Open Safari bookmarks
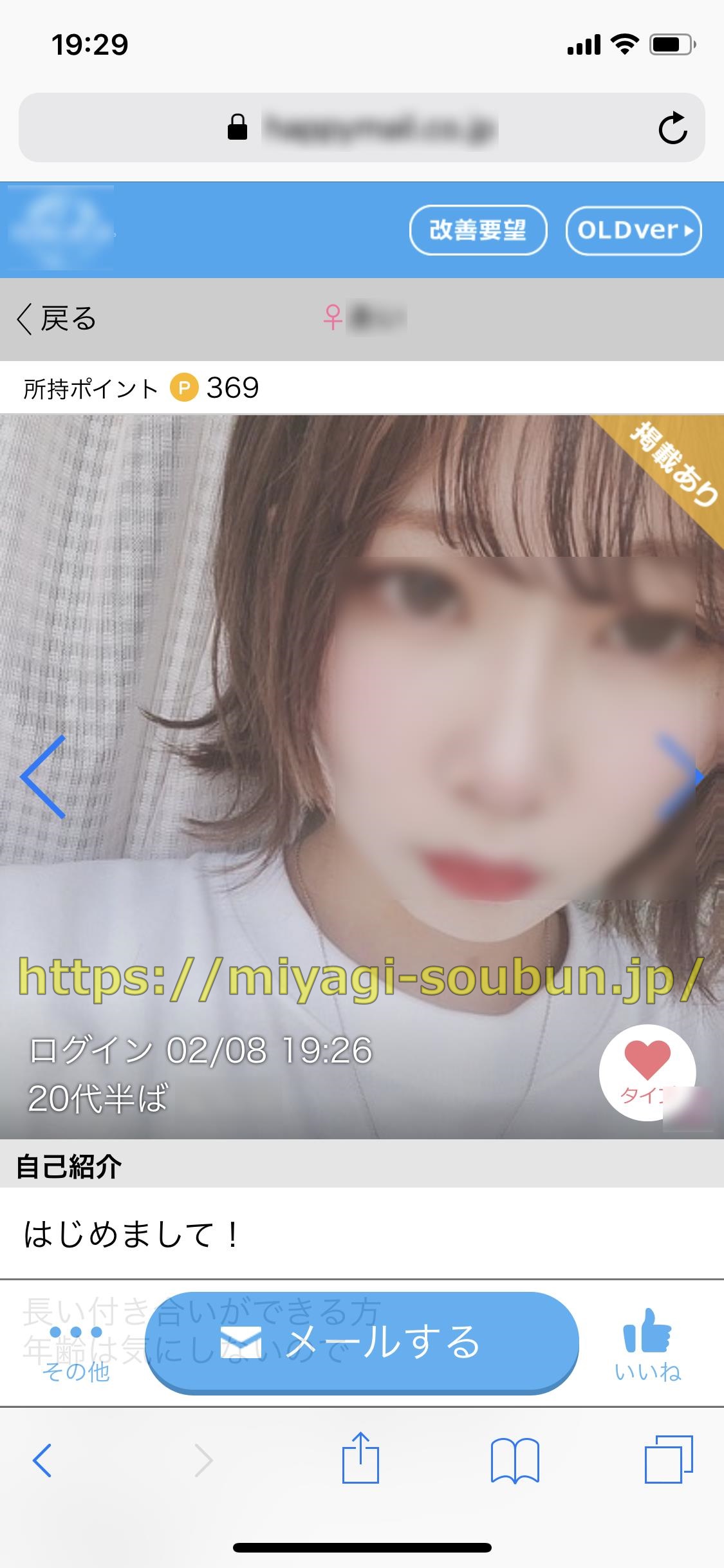 pos(514,1461)
